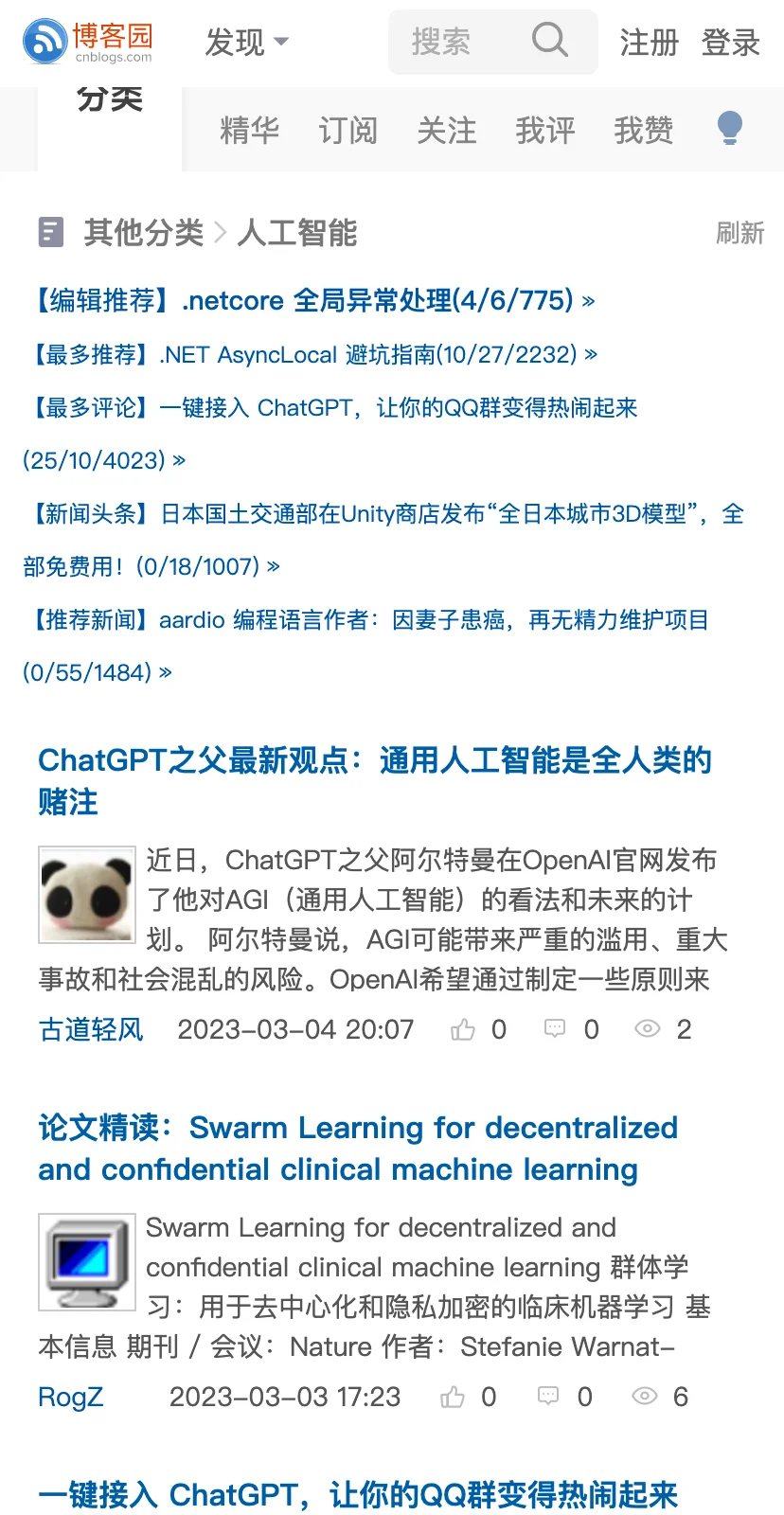Image resolution: width=784 pixels, height=1515 pixels.
Task: Open the ChatGPT之父最新观点 article
Action: pyautogui.click(x=375, y=780)
